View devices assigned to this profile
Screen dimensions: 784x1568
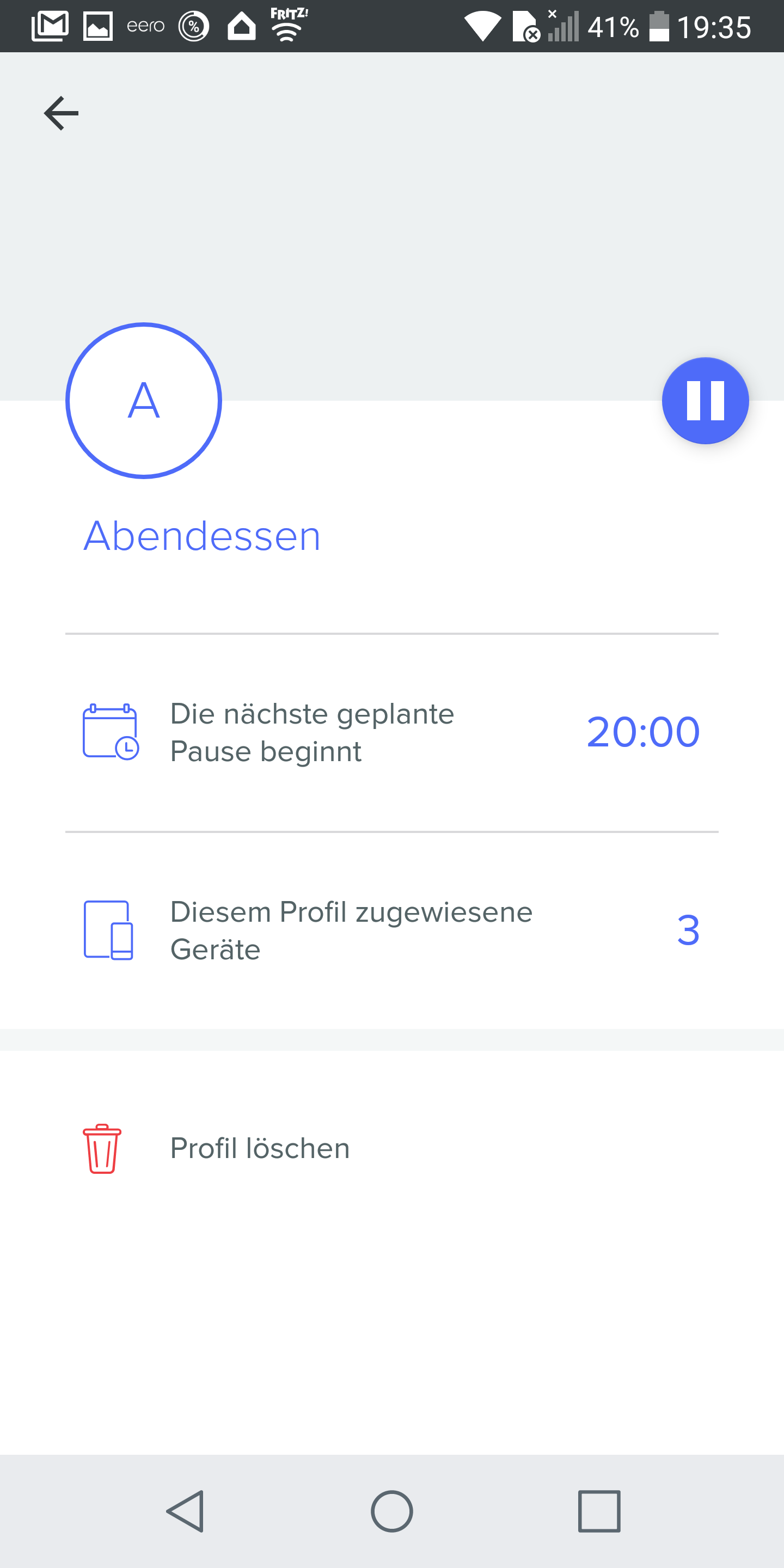(x=392, y=930)
